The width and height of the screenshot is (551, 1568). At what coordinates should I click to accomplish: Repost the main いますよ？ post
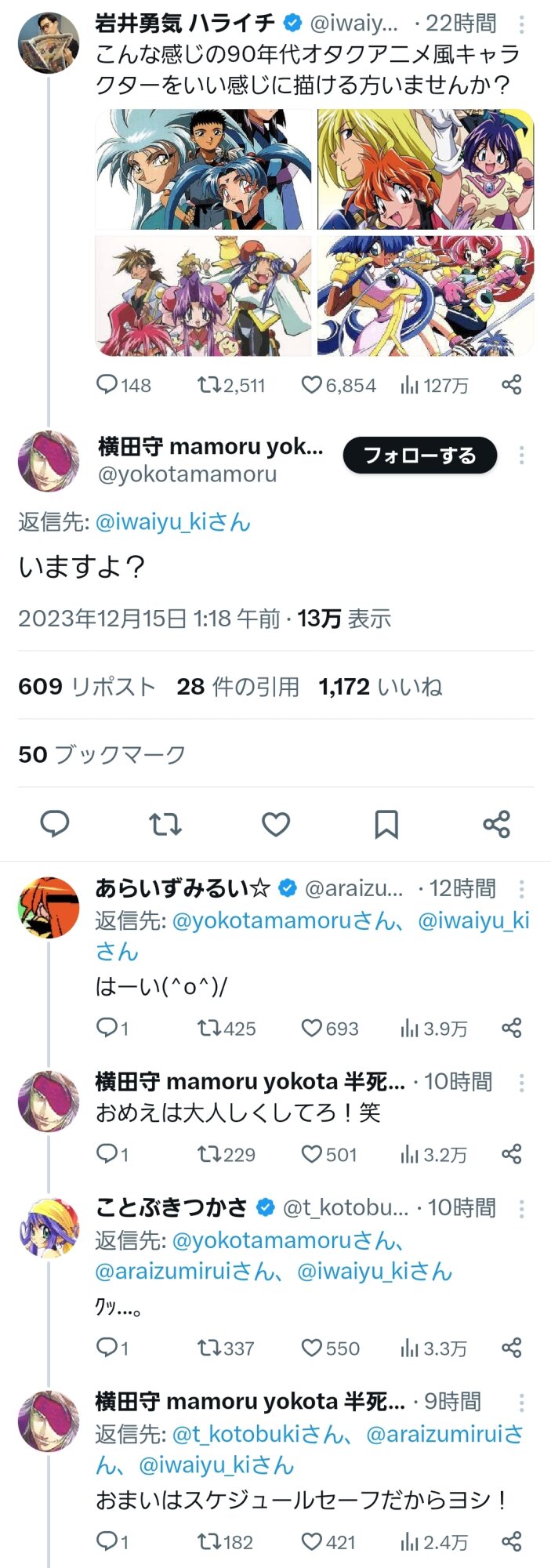point(165,824)
